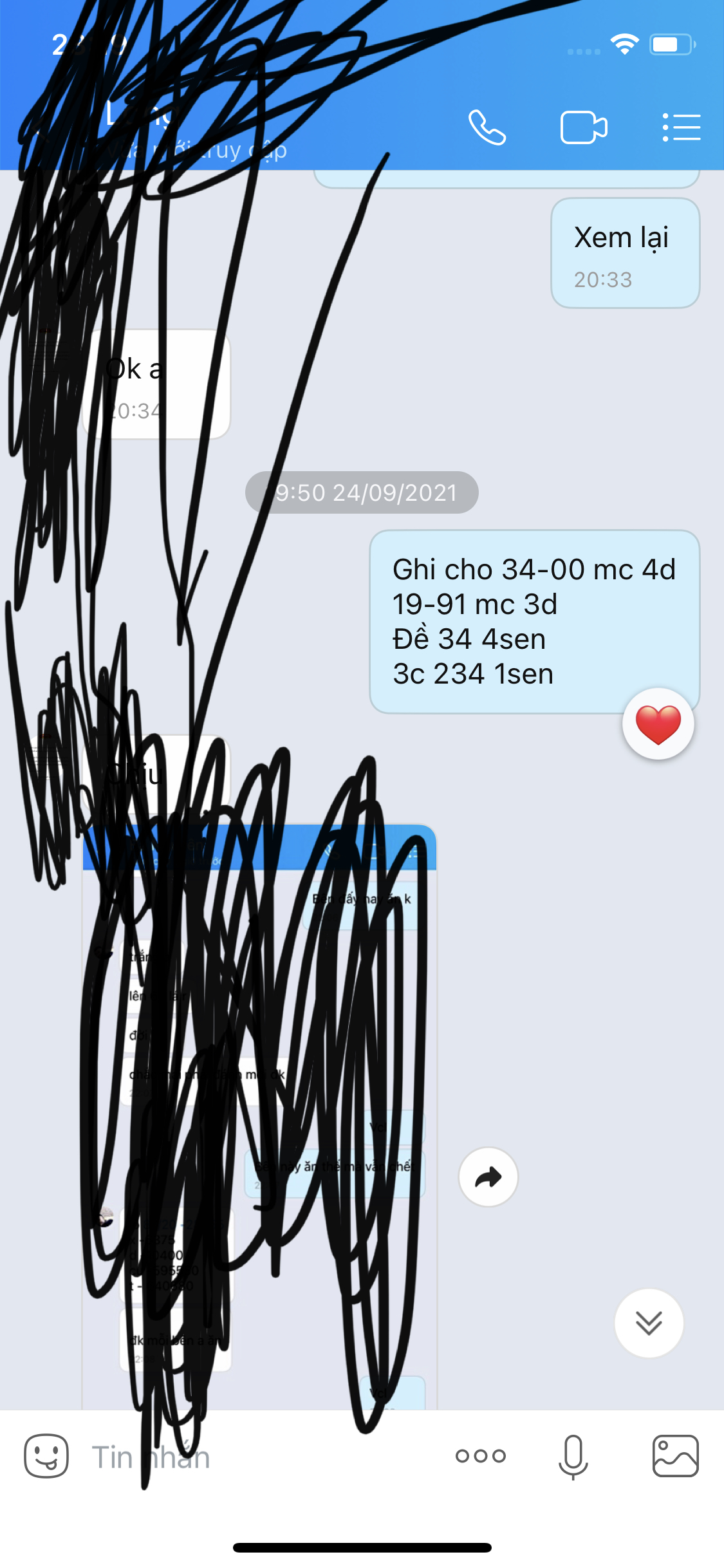Record a voice message
Viewport: 724px width, 1568px height.
pyautogui.click(x=573, y=1457)
